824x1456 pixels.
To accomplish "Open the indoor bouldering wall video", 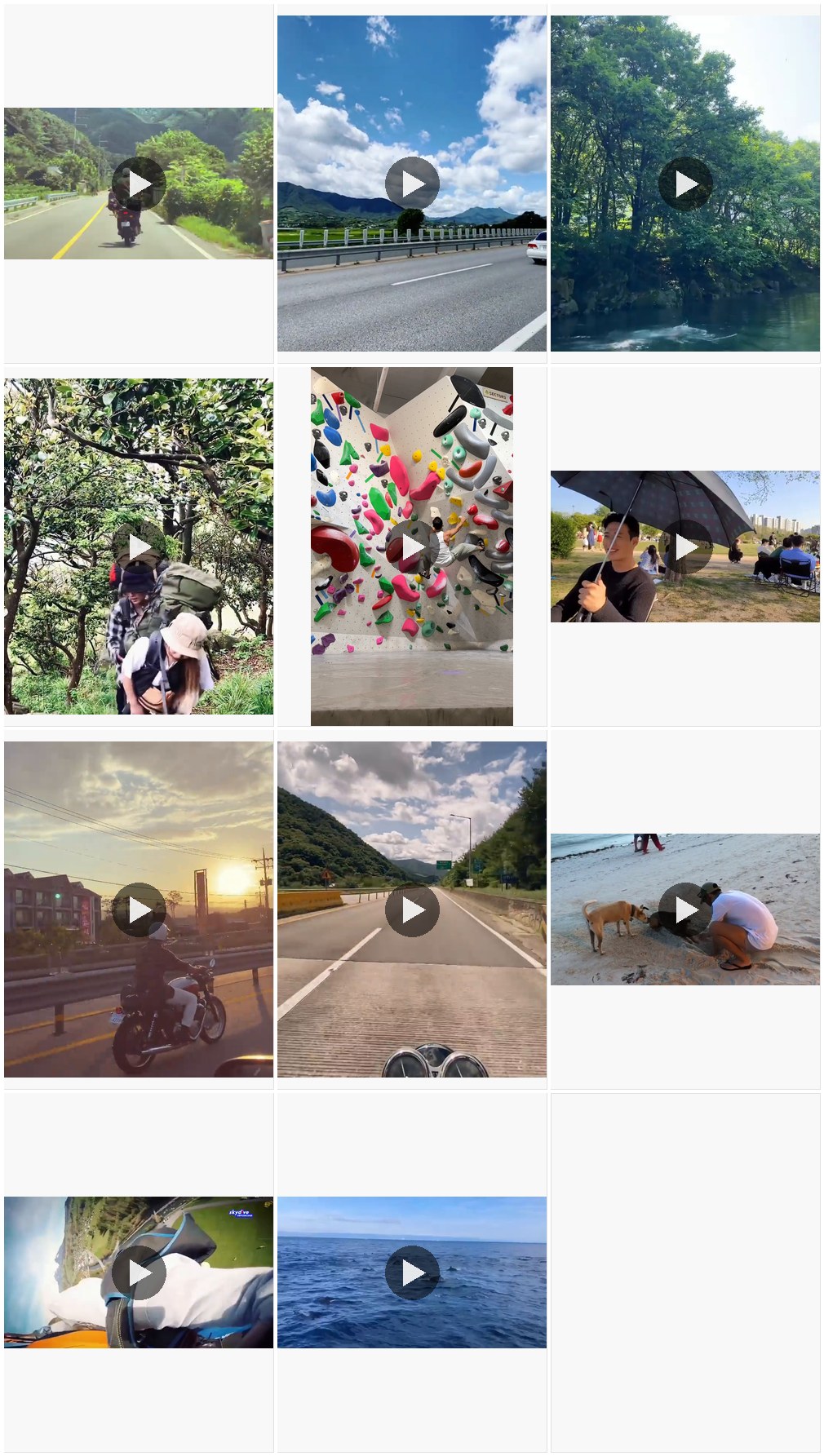I will click(x=412, y=547).
